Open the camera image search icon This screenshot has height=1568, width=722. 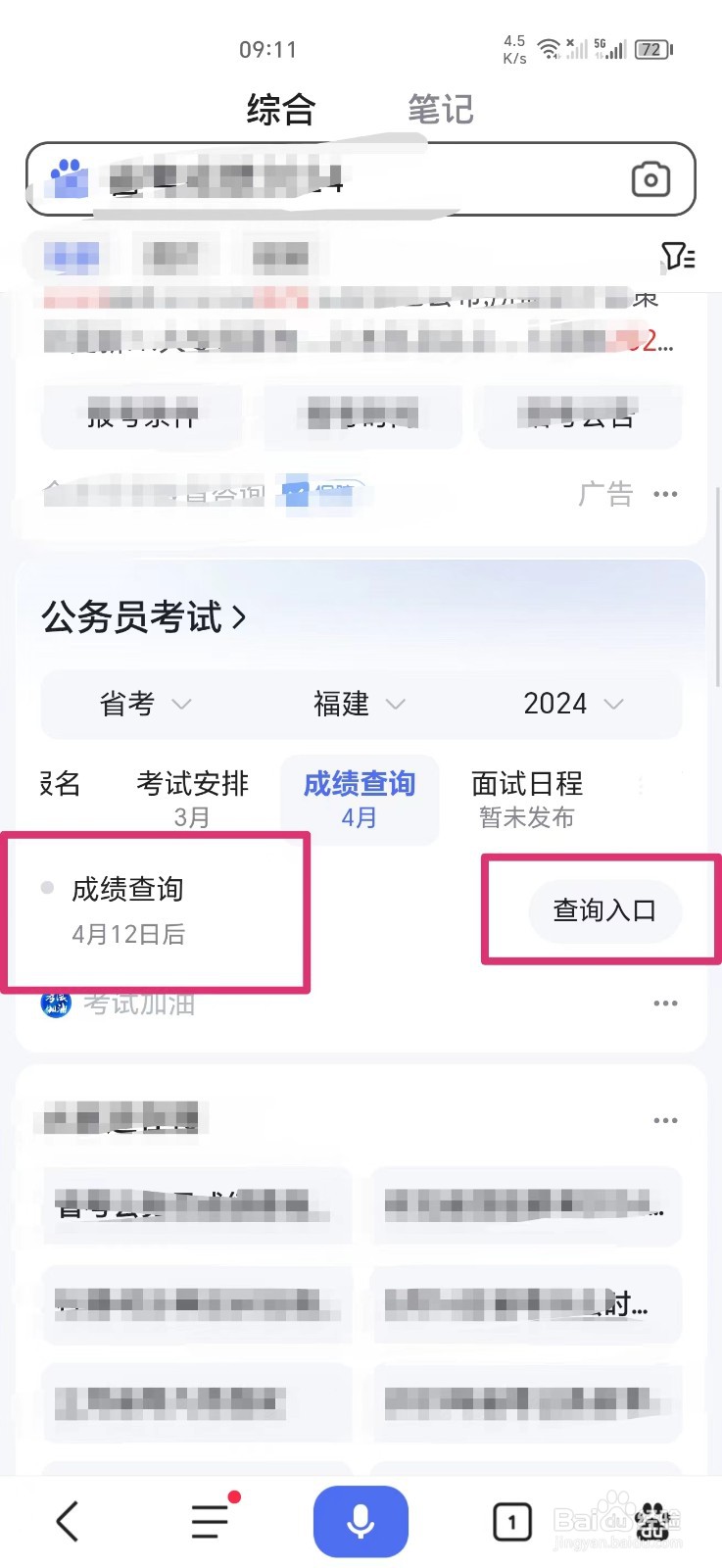652,179
